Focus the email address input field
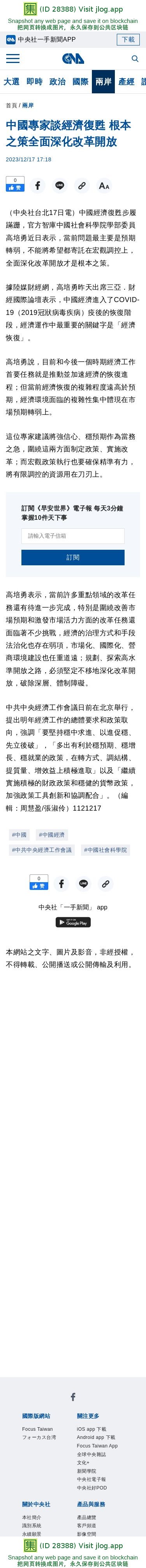The image size is (146, 1568). pyautogui.click(x=73, y=536)
